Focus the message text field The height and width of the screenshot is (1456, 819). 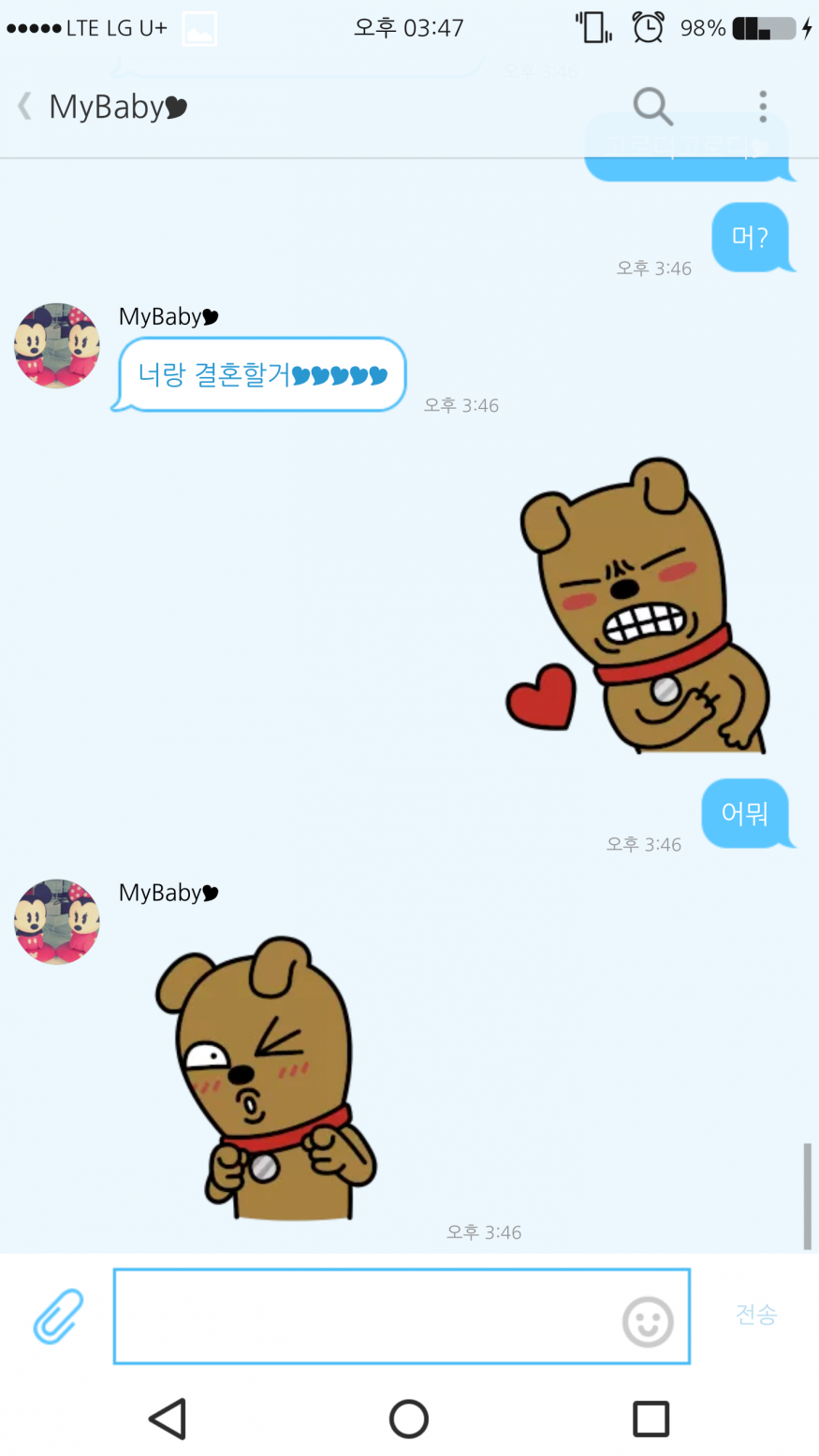click(x=365, y=1316)
